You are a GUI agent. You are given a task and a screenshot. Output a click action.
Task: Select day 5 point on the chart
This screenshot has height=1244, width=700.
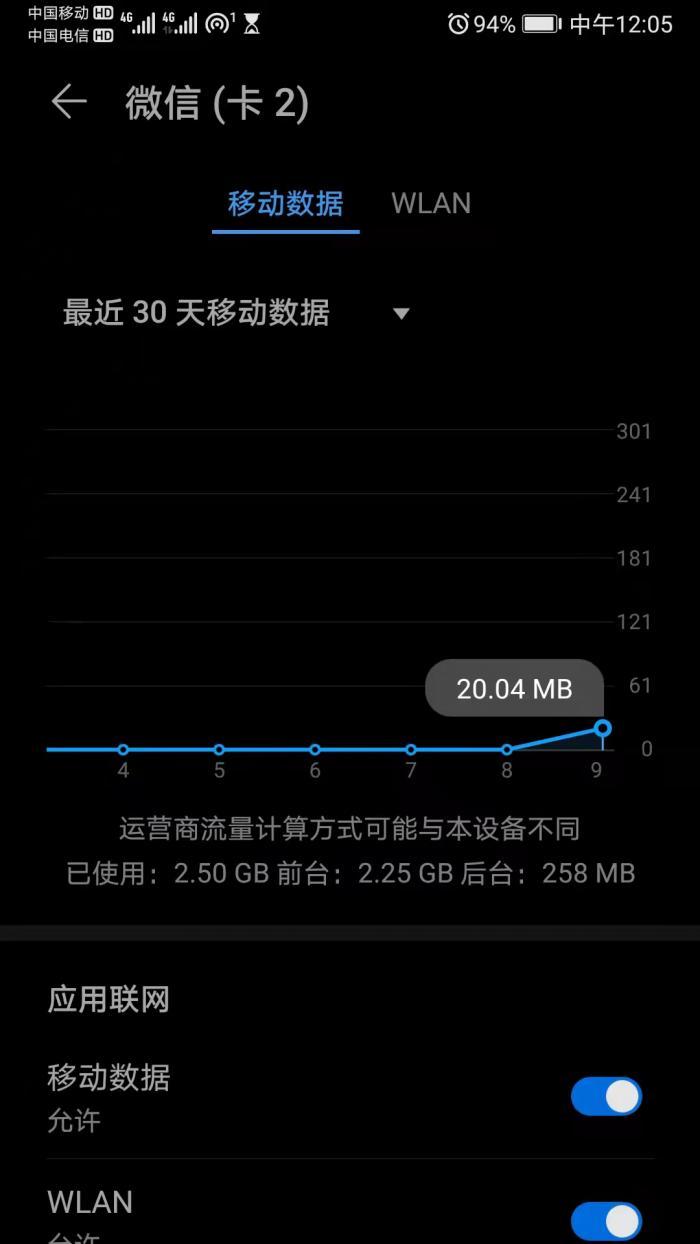coord(219,749)
